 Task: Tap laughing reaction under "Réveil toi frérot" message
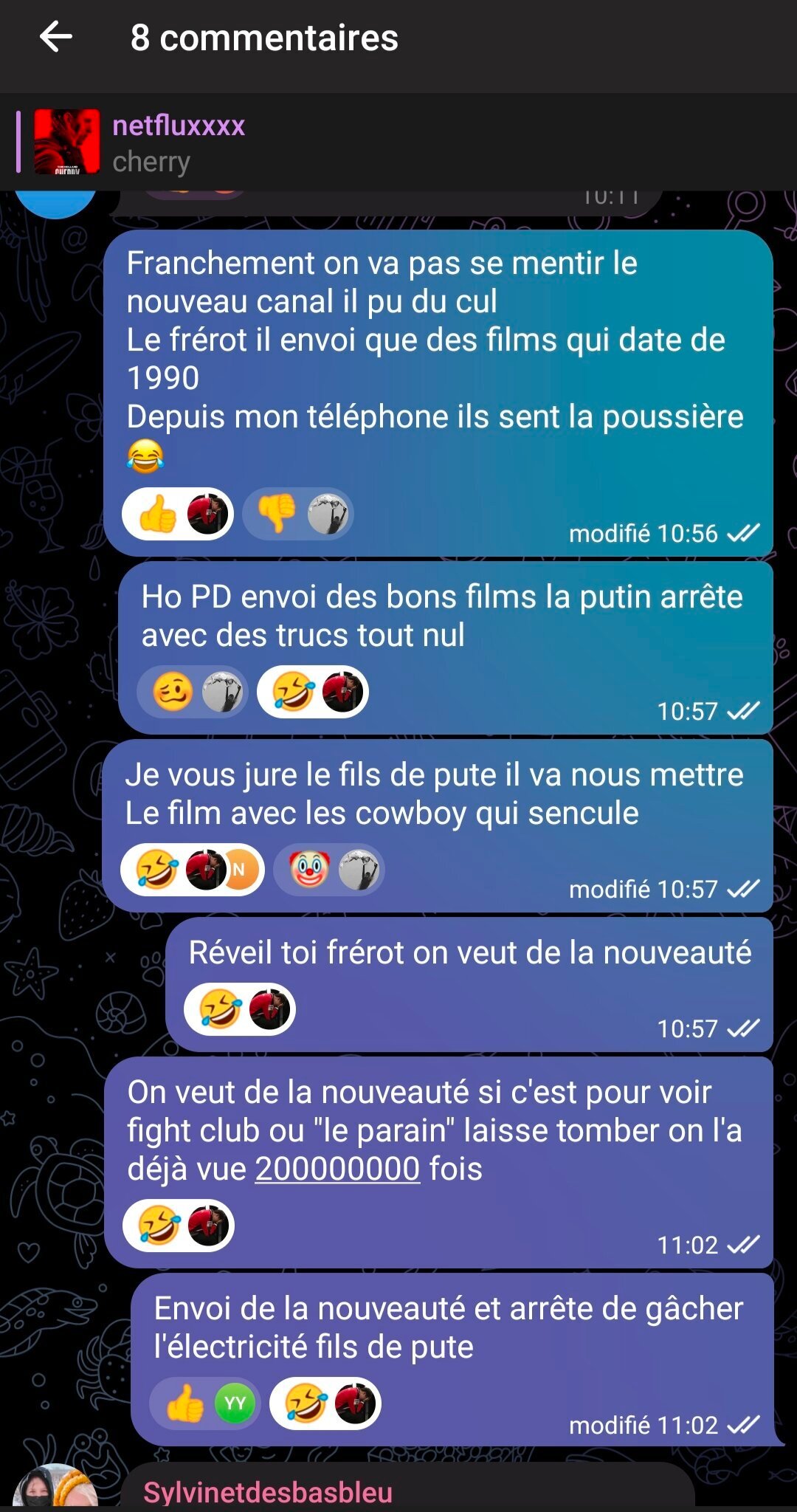(240, 1009)
